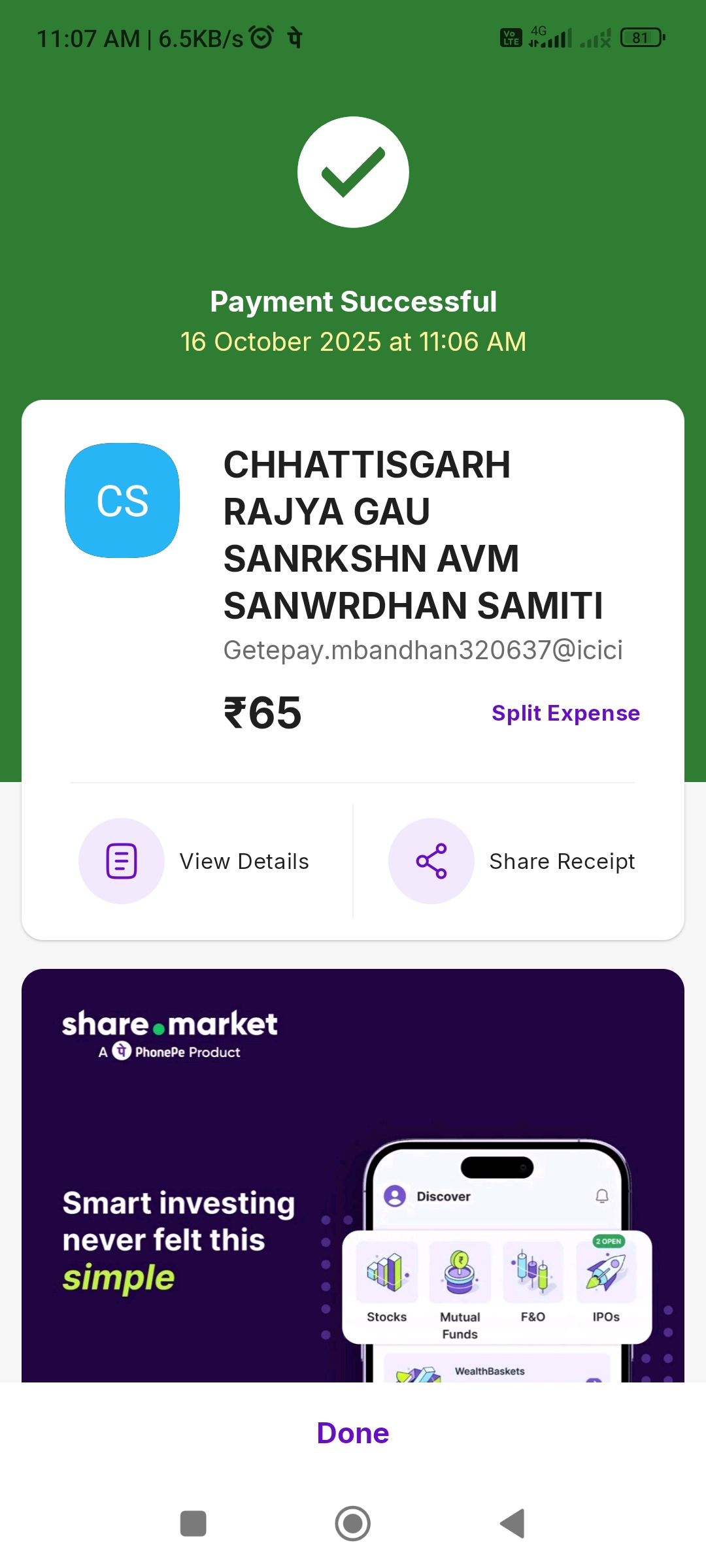Go back using the system back button
This screenshot has height=1568, width=706.
[x=513, y=1524]
